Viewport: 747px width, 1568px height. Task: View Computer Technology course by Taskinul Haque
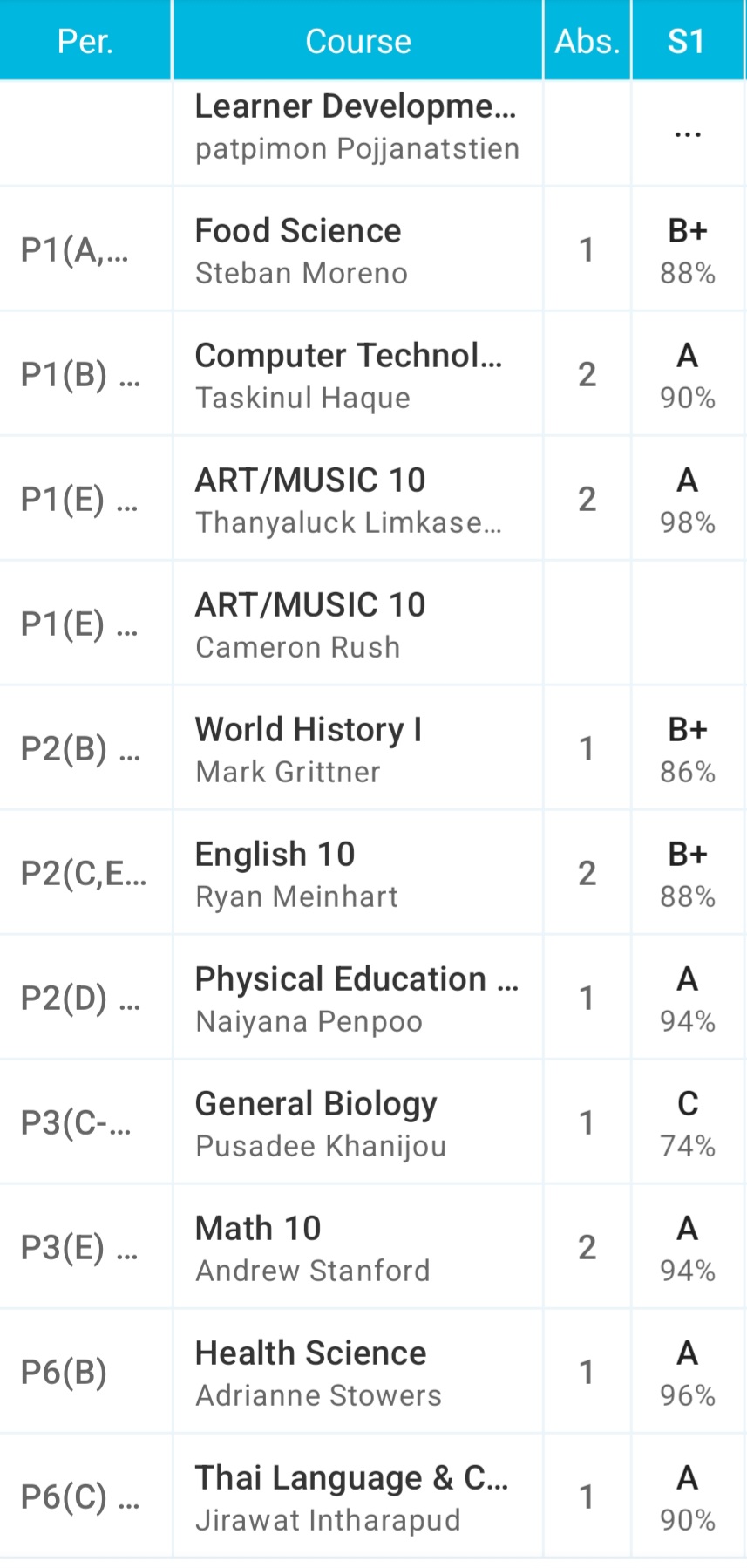[373, 374]
